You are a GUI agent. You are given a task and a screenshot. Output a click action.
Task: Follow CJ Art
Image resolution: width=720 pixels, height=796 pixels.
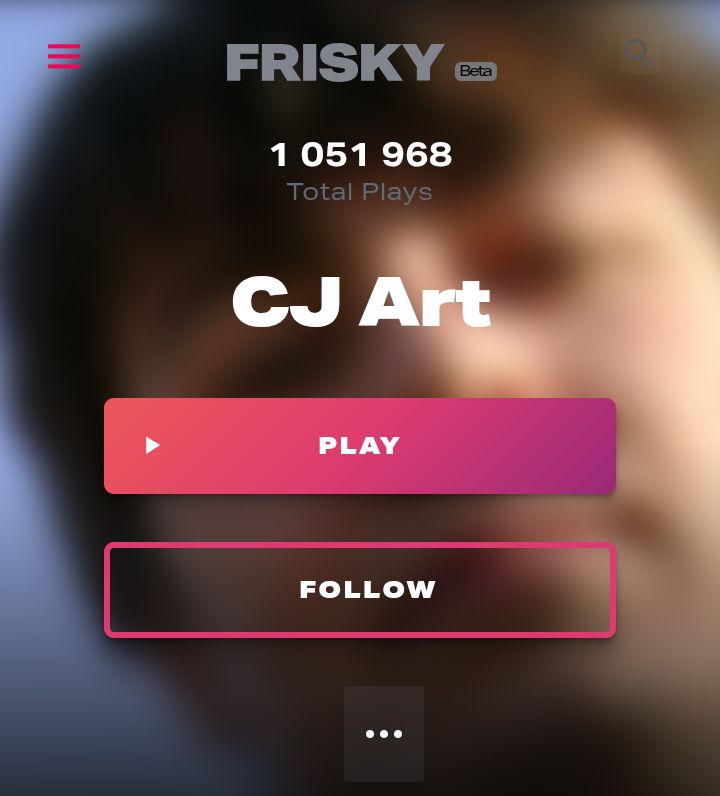(360, 590)
